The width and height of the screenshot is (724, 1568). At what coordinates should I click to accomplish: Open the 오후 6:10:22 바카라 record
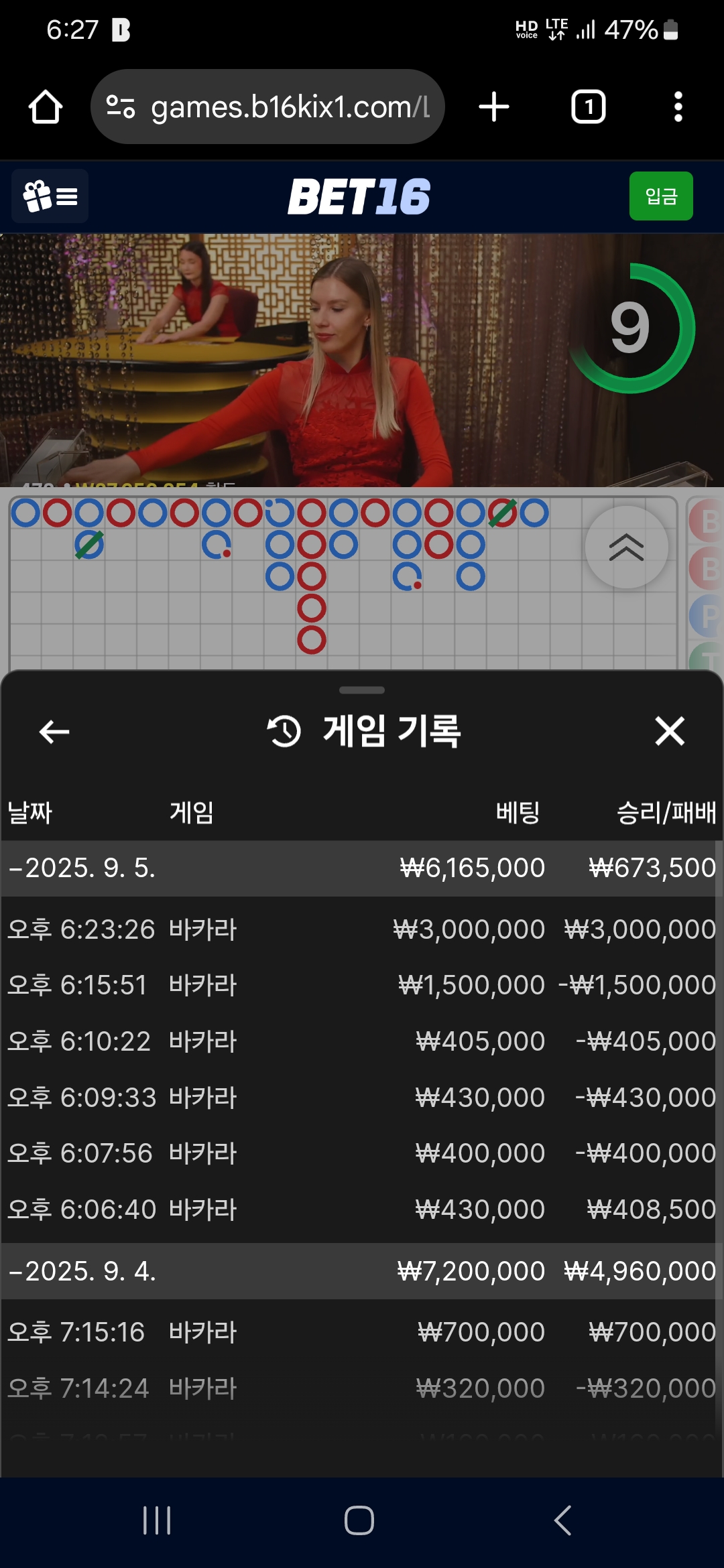(x=362, y=1041)
